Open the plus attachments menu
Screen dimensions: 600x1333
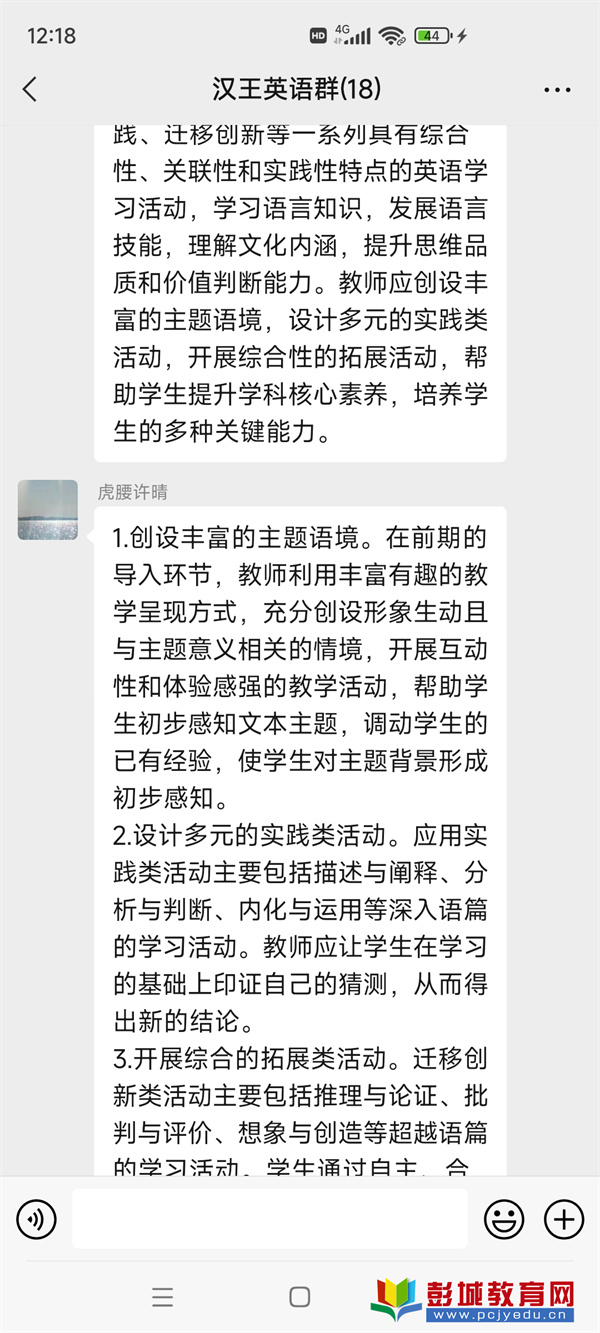coord(563,1218)
